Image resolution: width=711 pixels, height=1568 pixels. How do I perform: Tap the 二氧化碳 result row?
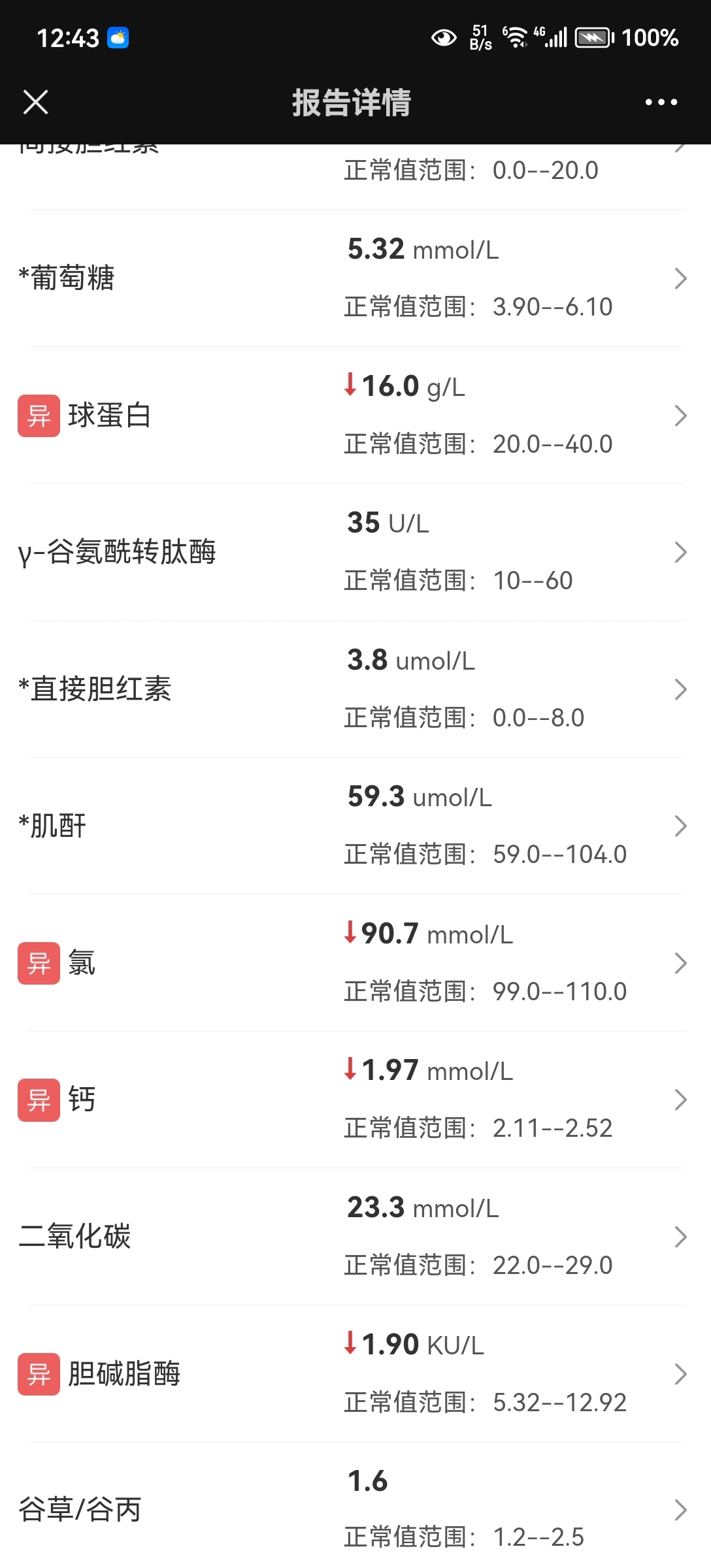(355, 1237)
